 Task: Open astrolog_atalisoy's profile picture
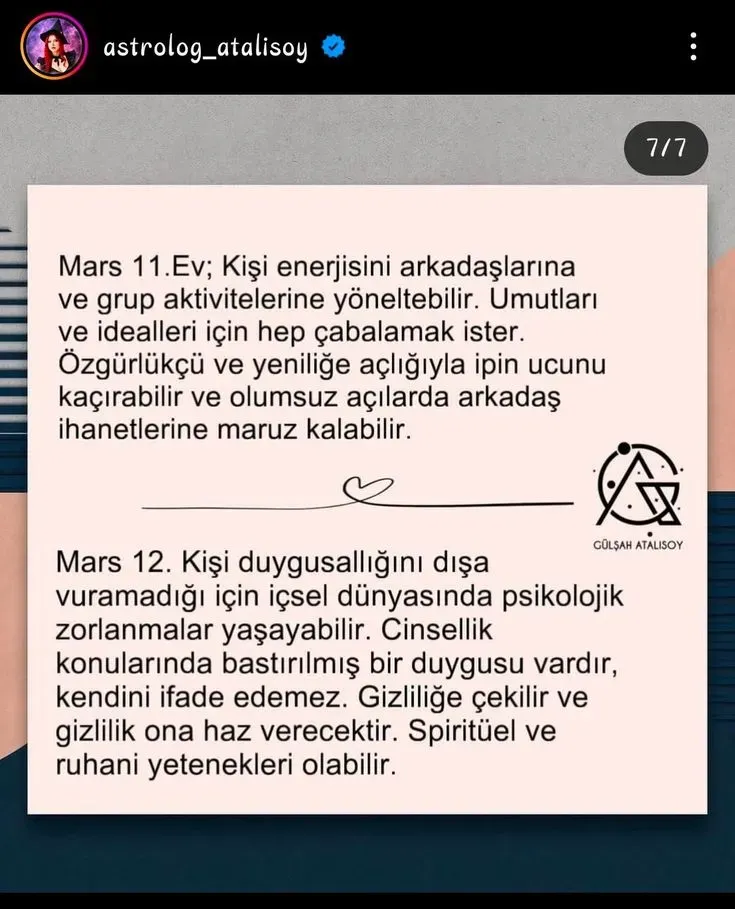[x=54, y=46]
